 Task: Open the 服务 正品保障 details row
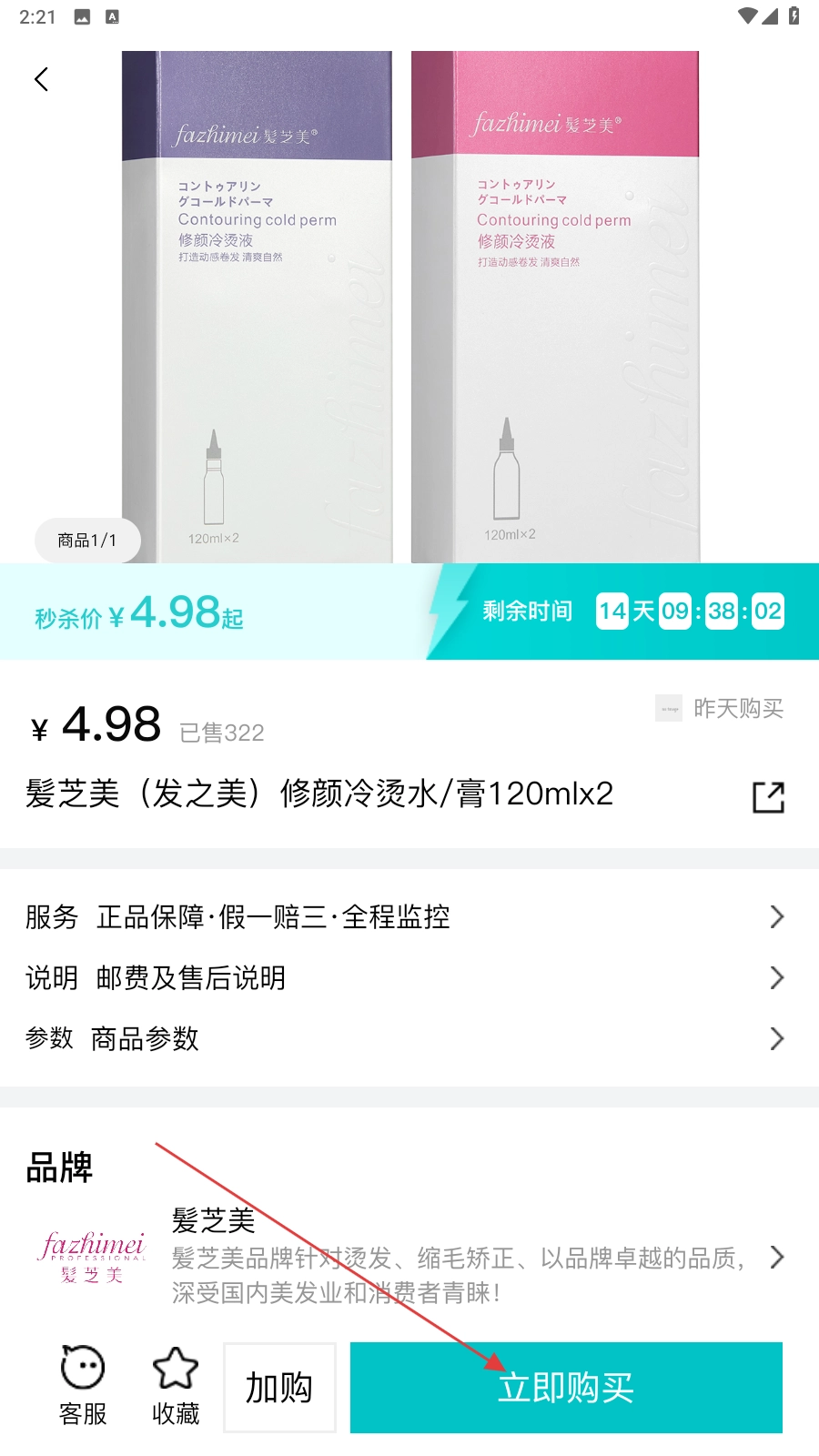409,916
